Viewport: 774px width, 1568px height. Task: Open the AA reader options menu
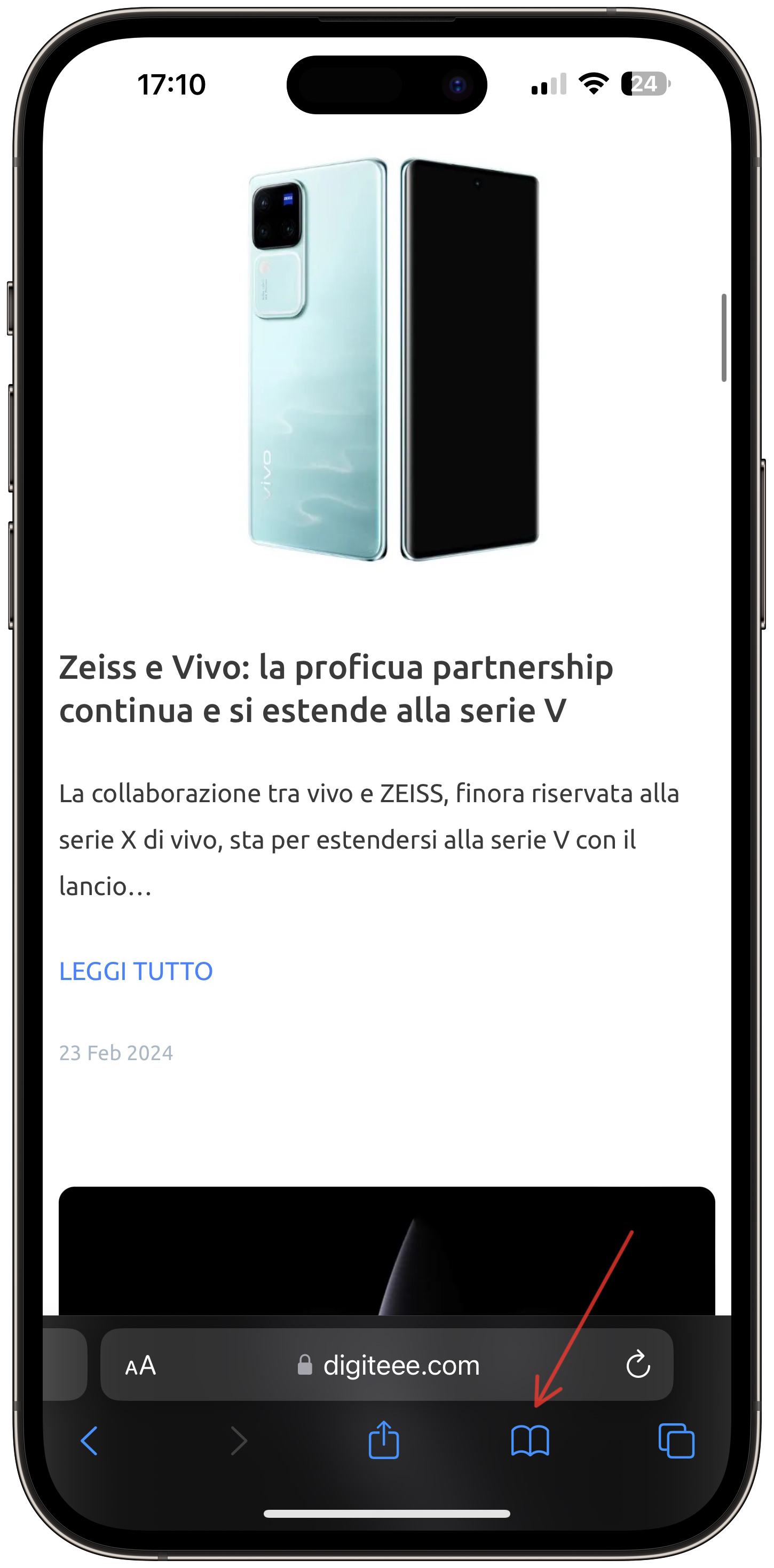click(x=140, y=1365)
